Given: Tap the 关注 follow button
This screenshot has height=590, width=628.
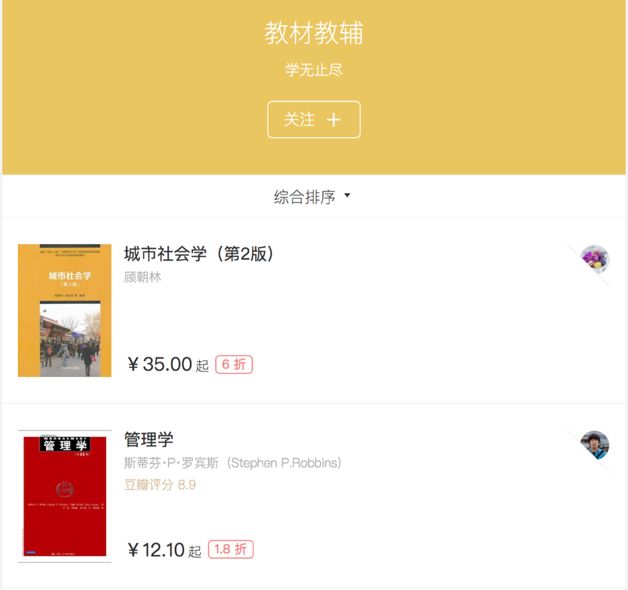Looking at the screenshot, I should (x=313, y=120).
